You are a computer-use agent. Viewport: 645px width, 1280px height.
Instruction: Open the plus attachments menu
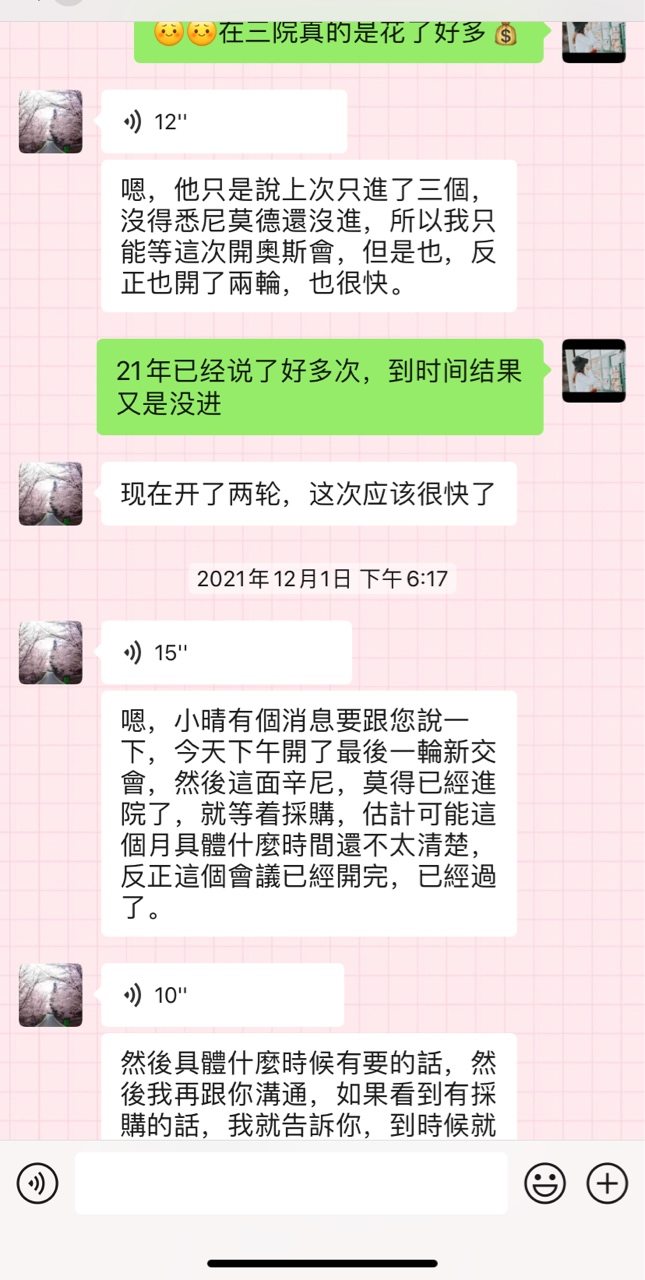[606, 1184]
